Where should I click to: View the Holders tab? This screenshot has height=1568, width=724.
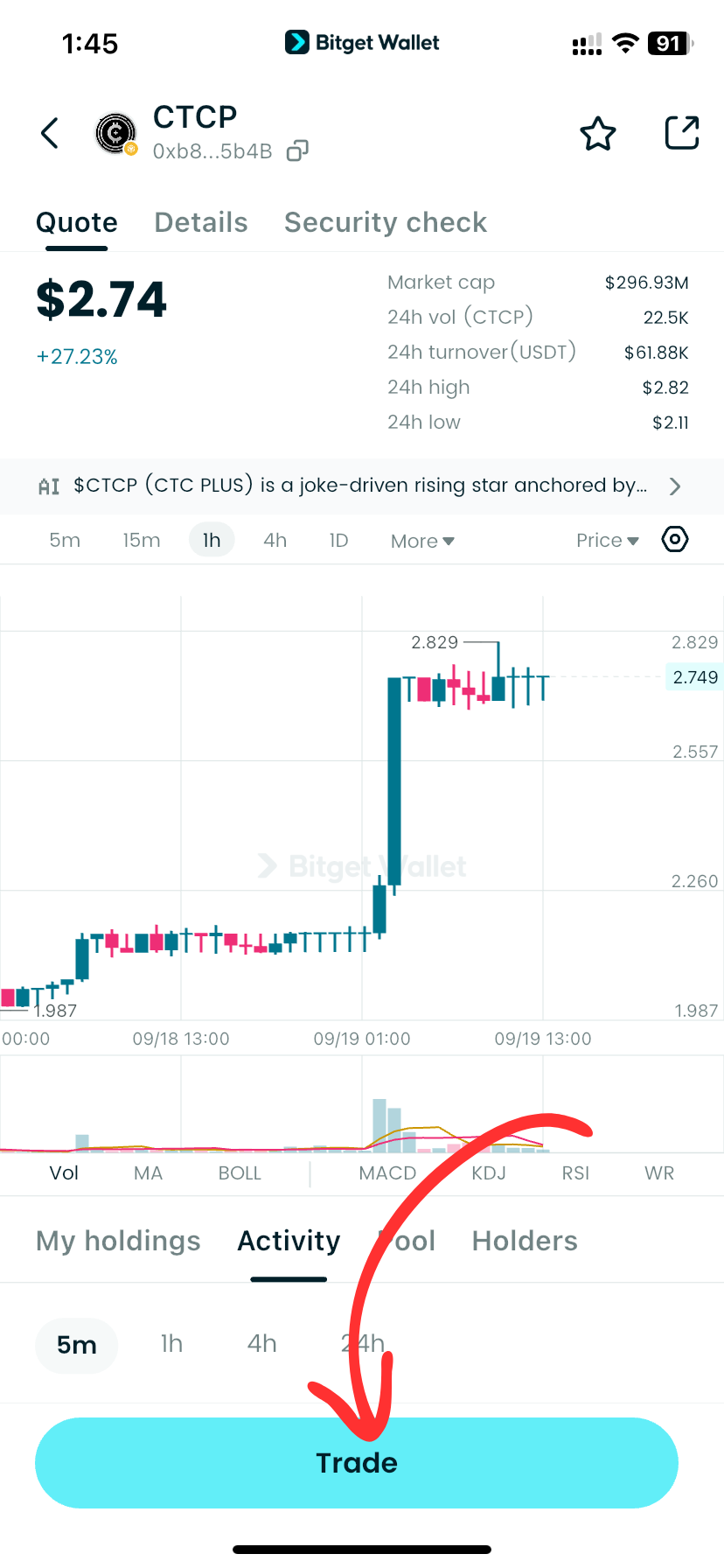click(x=525, y=1241)
